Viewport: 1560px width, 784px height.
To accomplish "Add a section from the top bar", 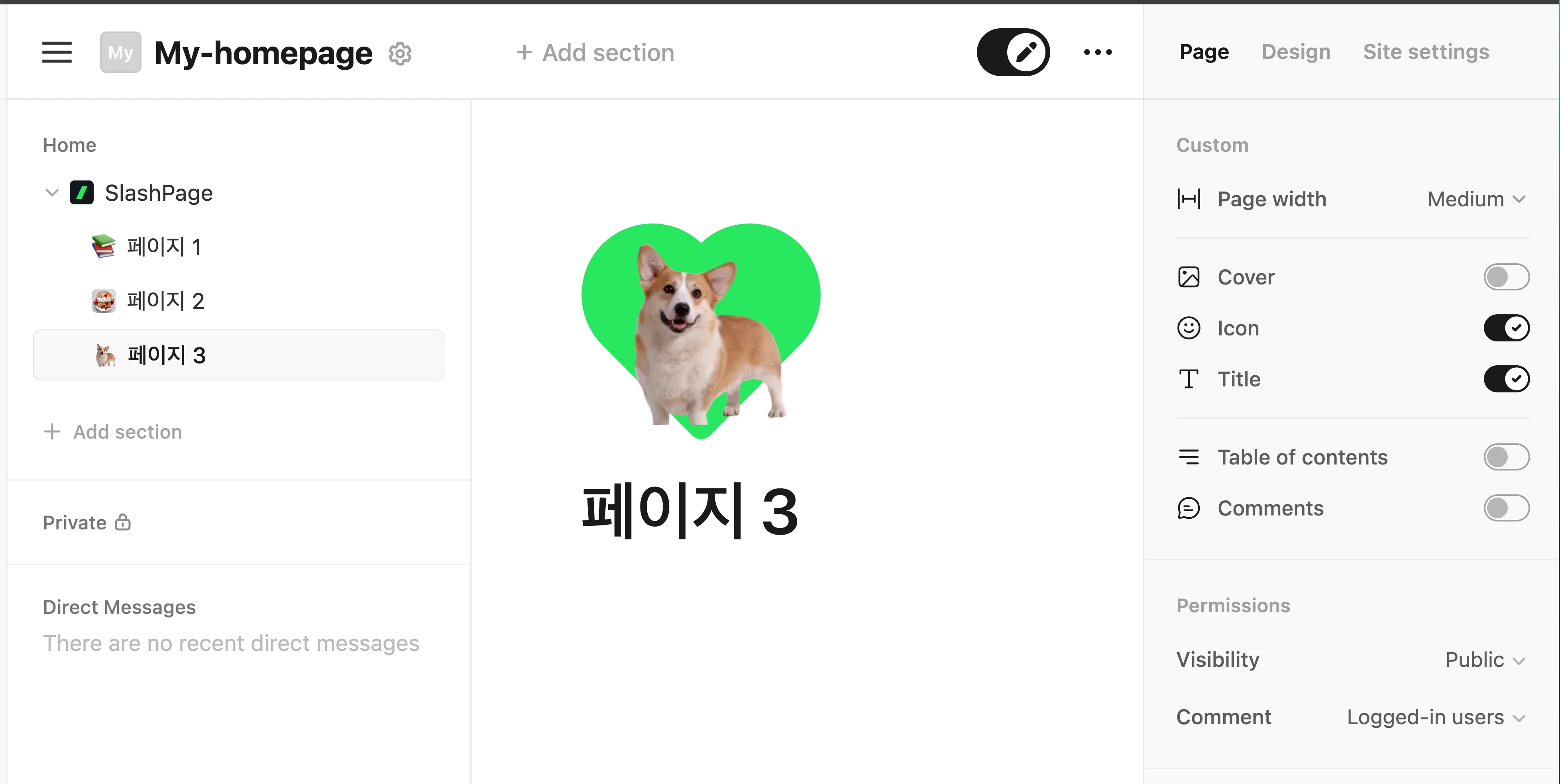I will (595, 53).
